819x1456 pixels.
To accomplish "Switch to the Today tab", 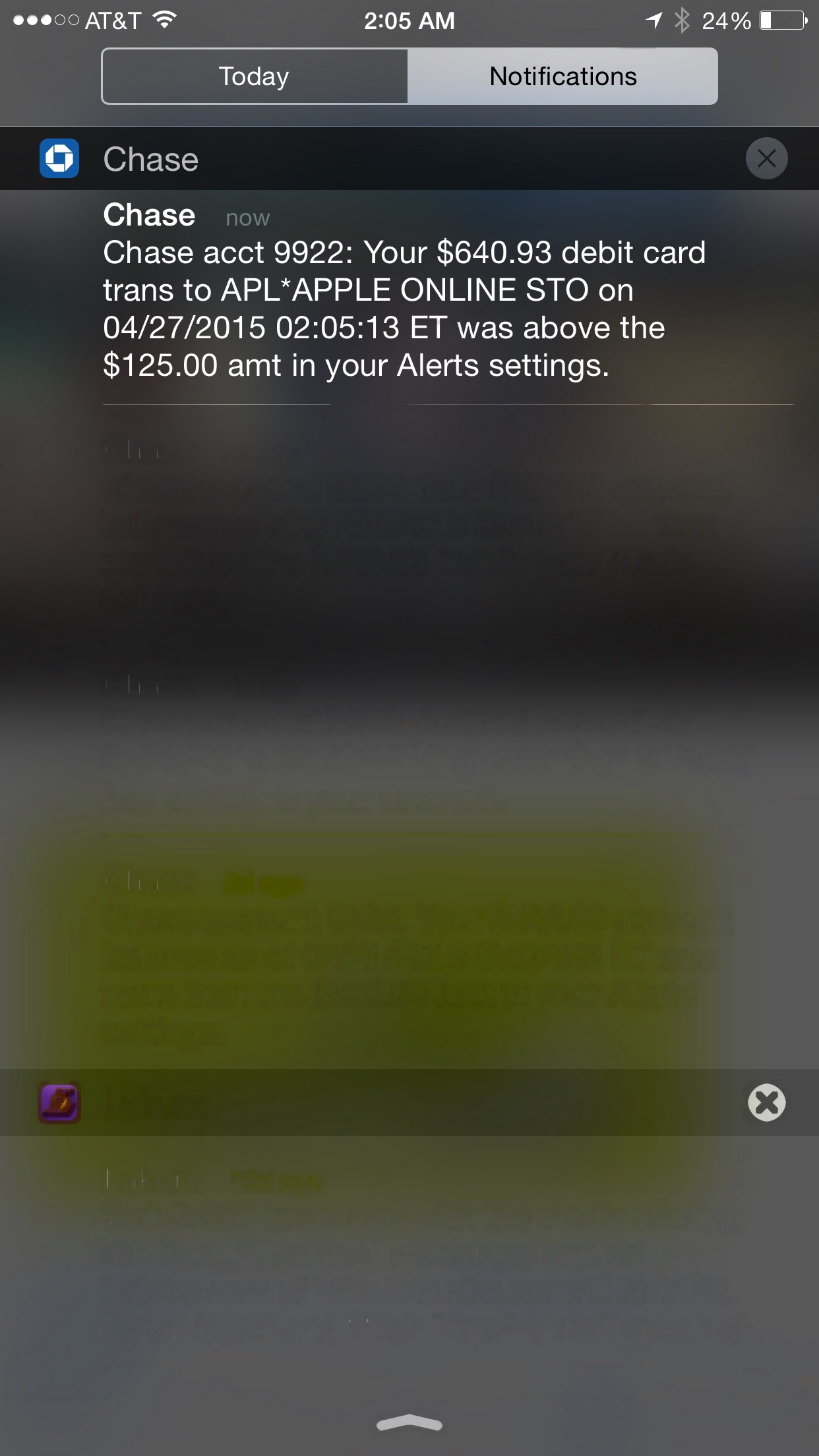I will pos(255,76).
